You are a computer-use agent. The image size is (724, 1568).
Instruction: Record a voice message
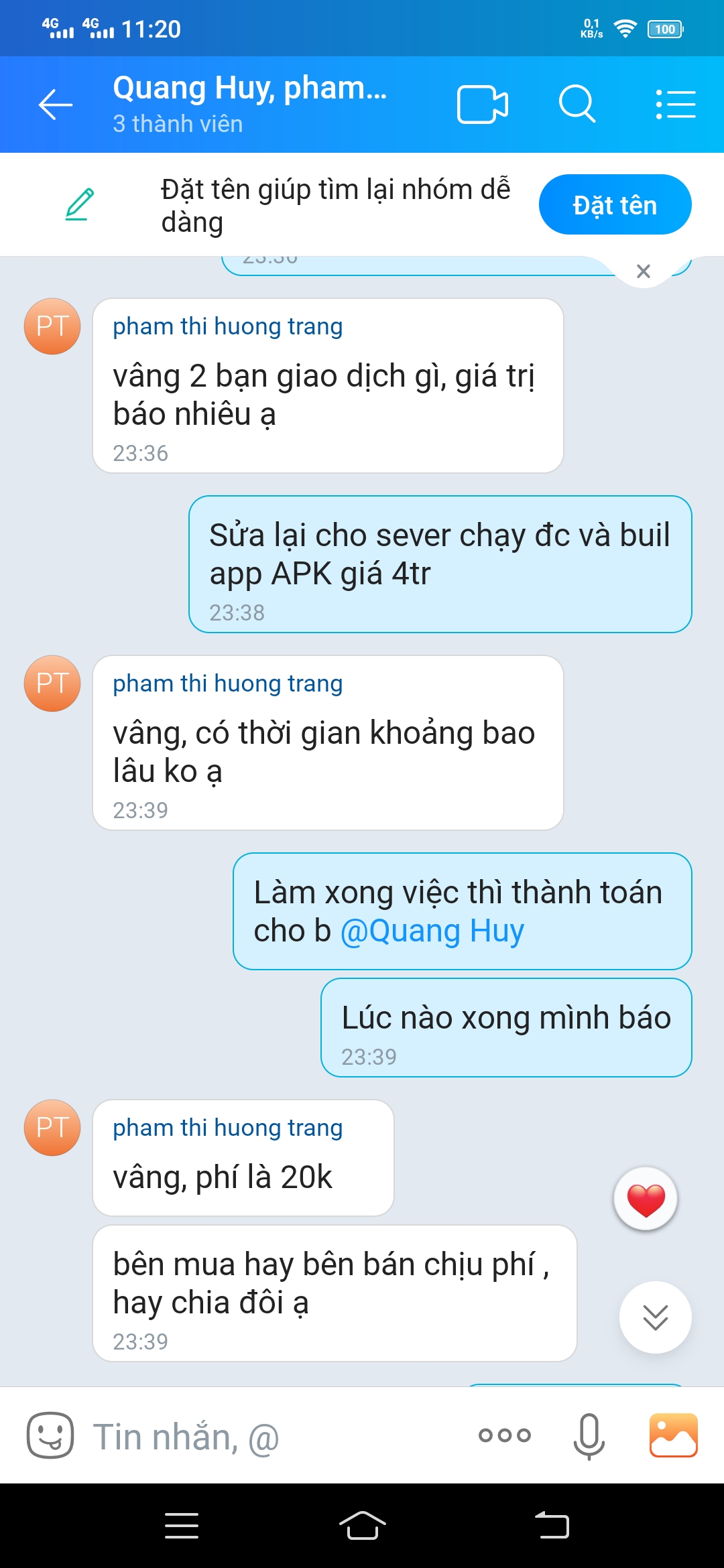coord(589,1435)
